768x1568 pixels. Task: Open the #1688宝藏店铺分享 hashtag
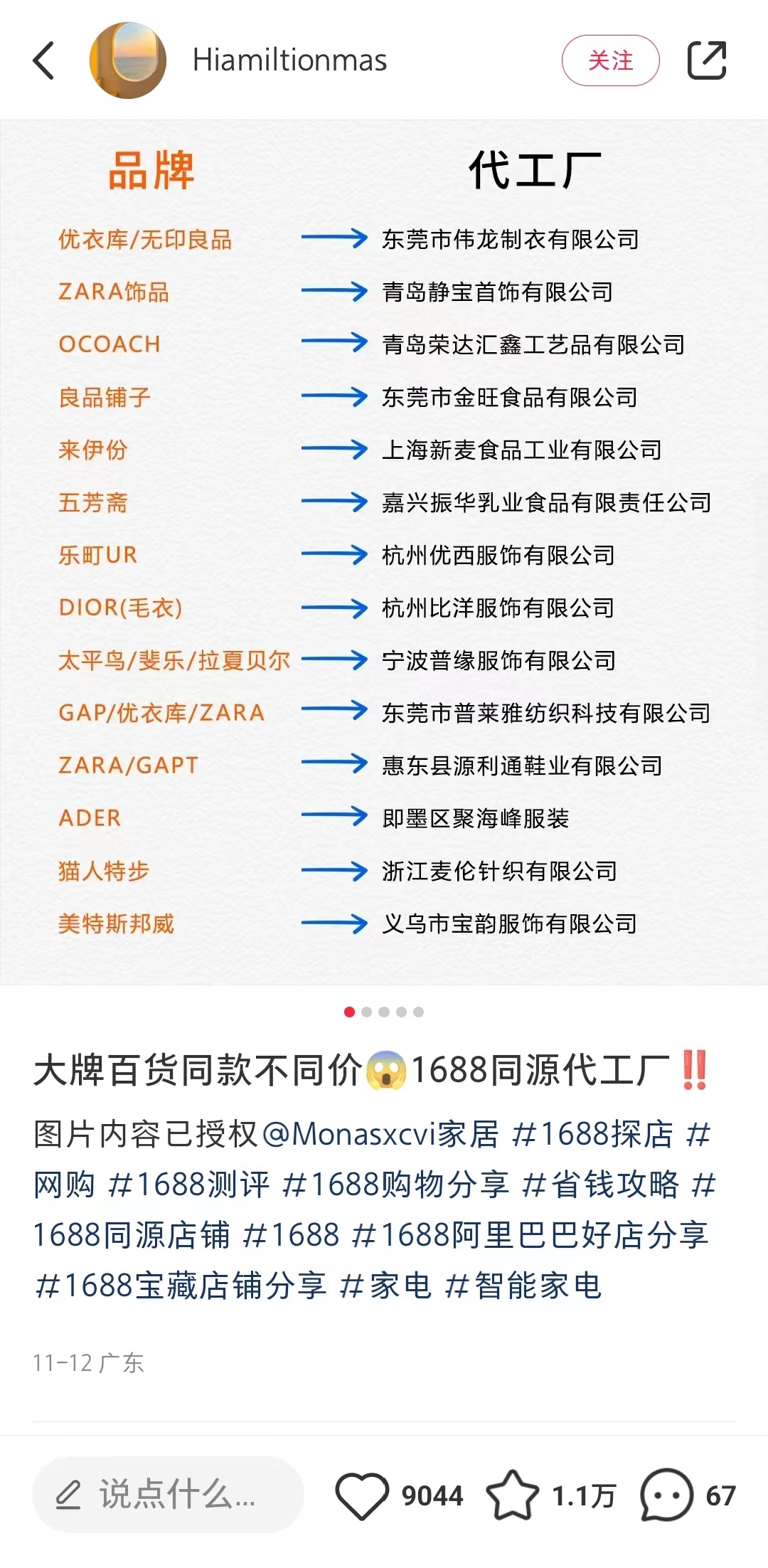181,1286
